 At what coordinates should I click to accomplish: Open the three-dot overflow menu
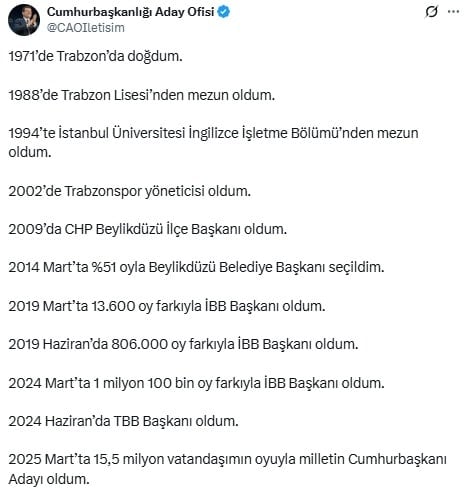click(x=453, y=12)
